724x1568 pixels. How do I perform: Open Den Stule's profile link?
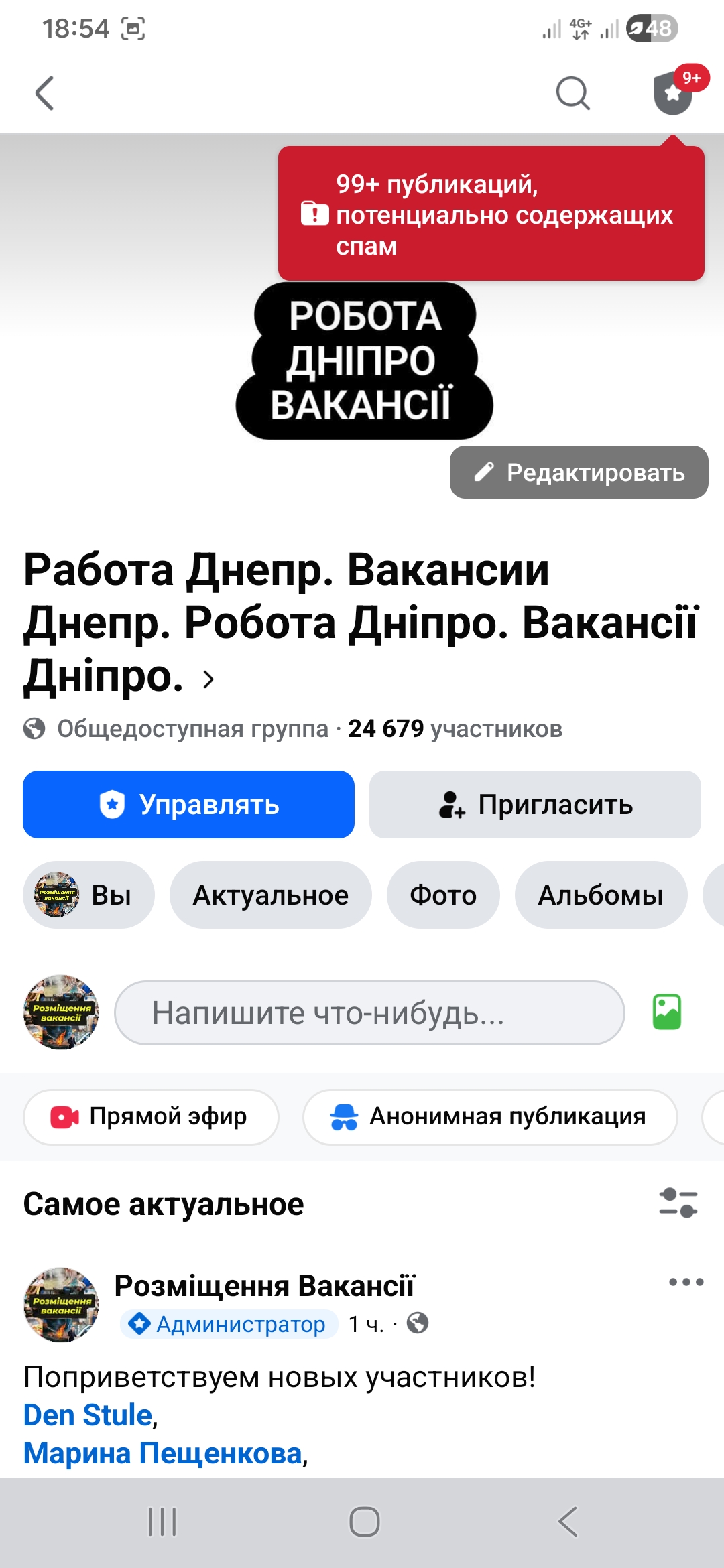tap(86, 1414)
